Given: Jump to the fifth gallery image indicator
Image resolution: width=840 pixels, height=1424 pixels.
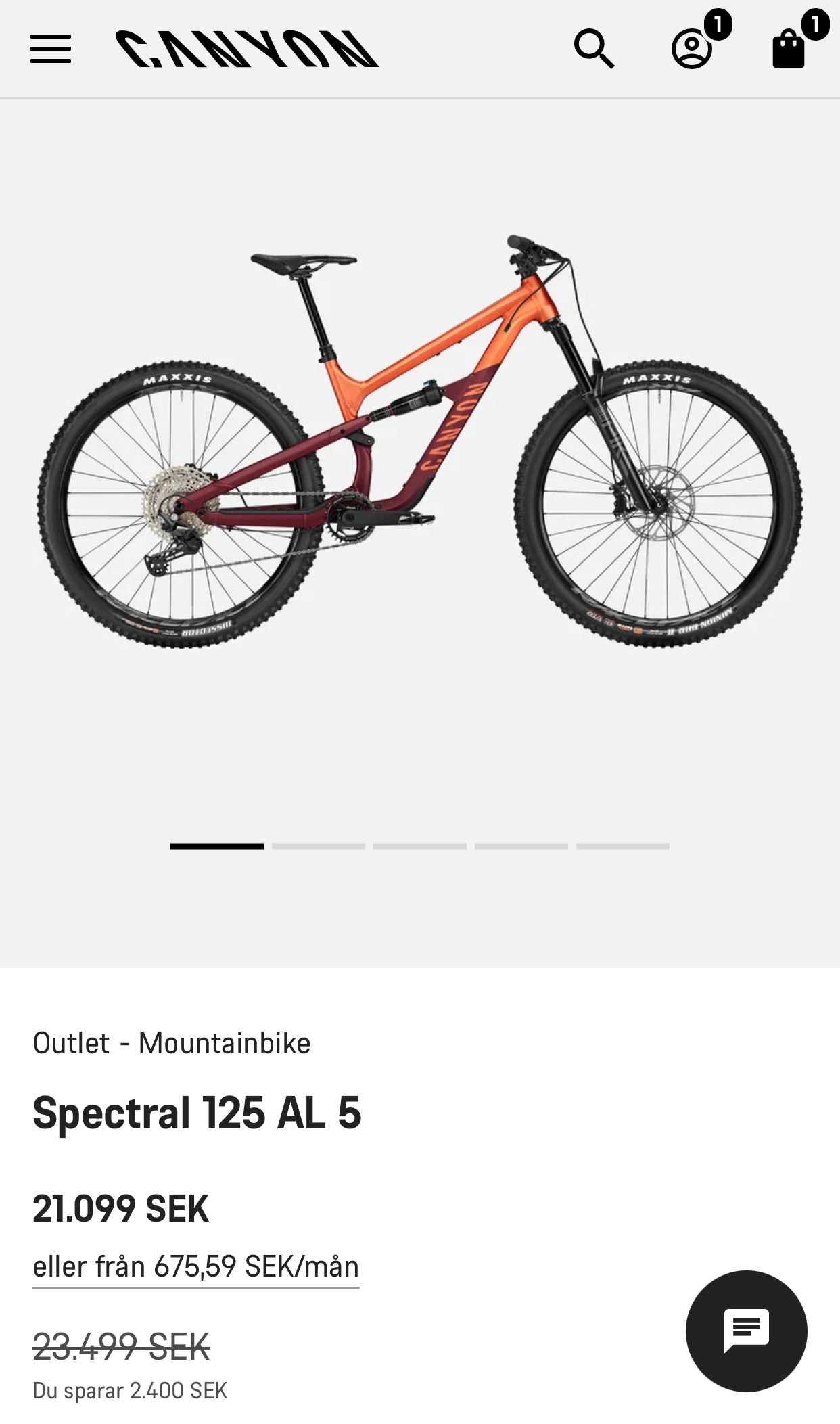Looking at the screenshot, I should pos(623,846).
